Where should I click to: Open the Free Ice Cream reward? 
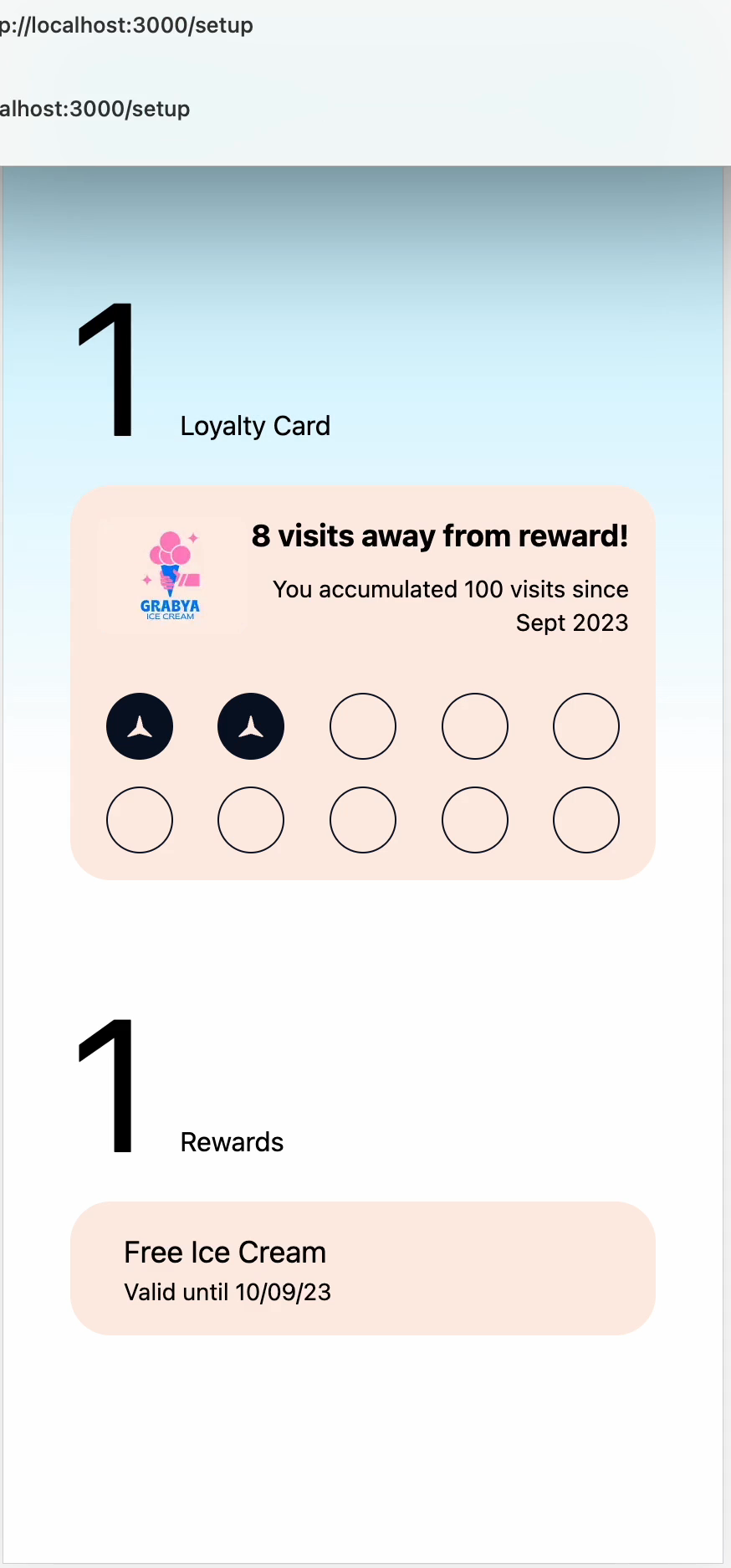[362, 1268]
